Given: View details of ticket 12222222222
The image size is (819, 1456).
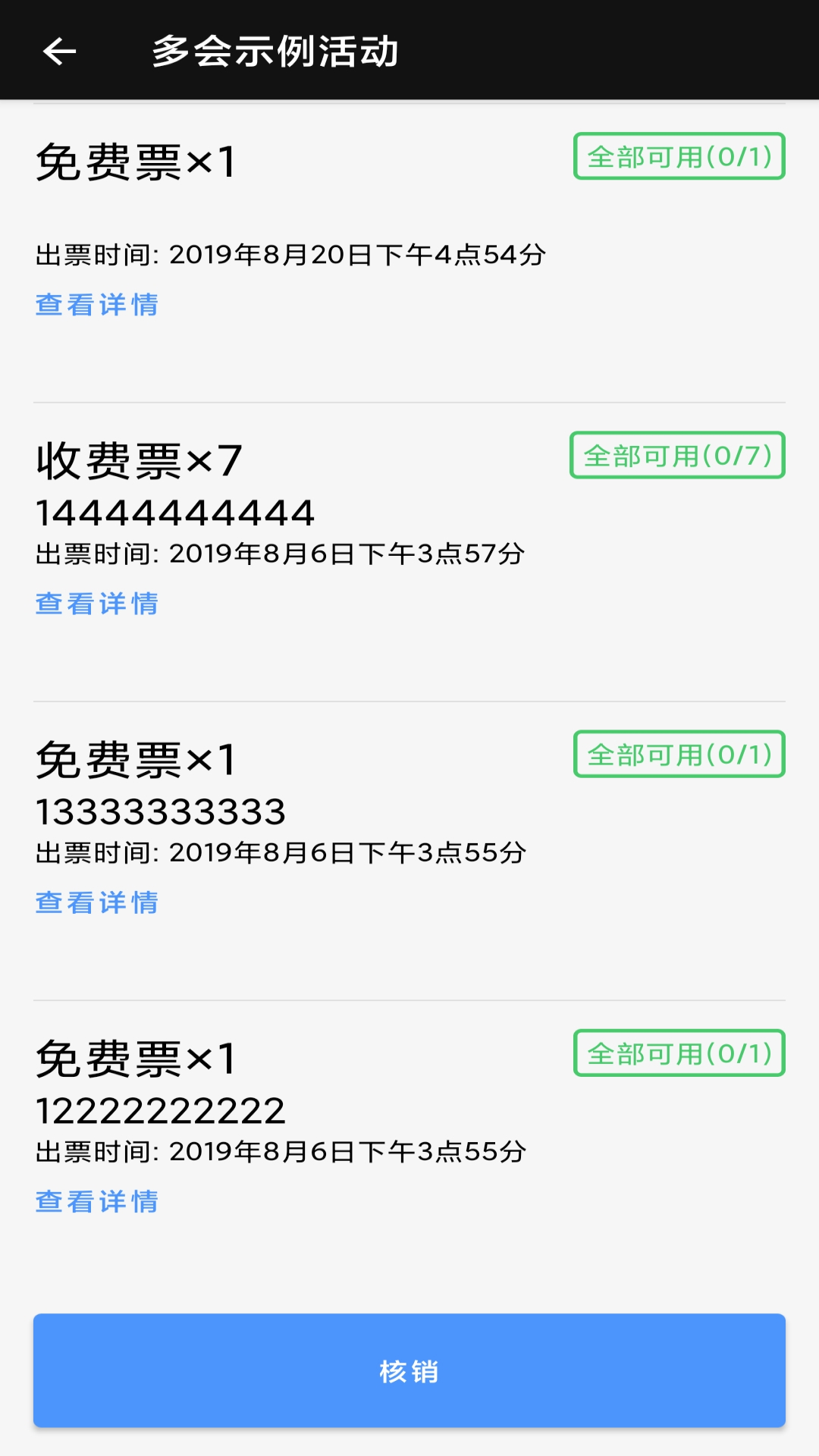Looking at the screenshot, I should point(97,1200).
